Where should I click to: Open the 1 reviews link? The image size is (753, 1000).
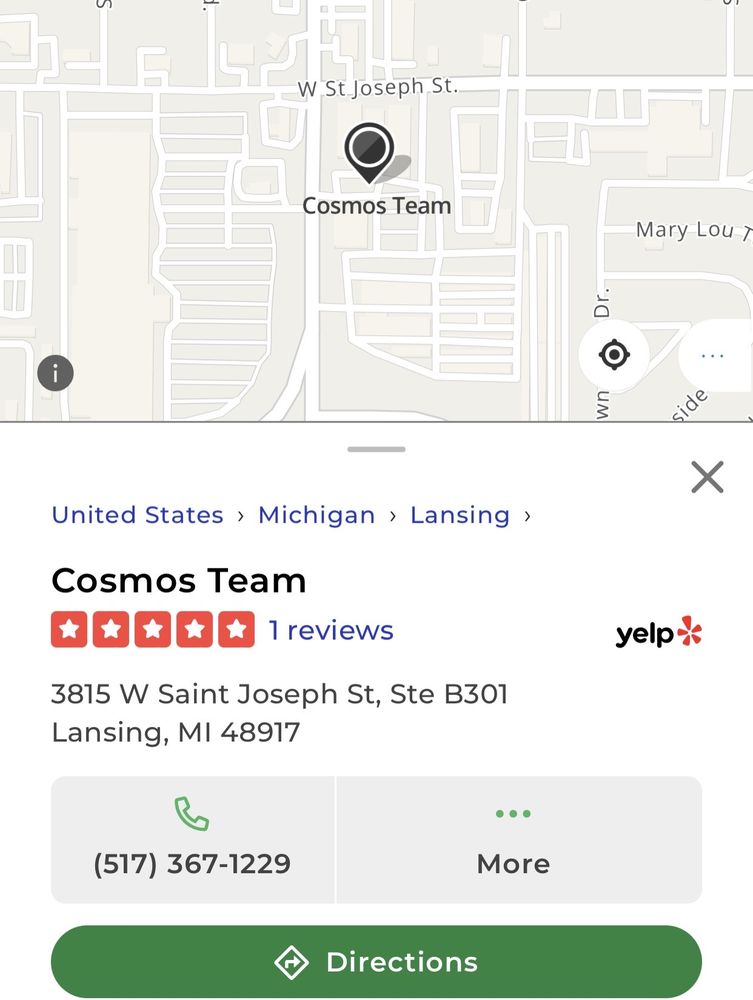pos(330,630)
